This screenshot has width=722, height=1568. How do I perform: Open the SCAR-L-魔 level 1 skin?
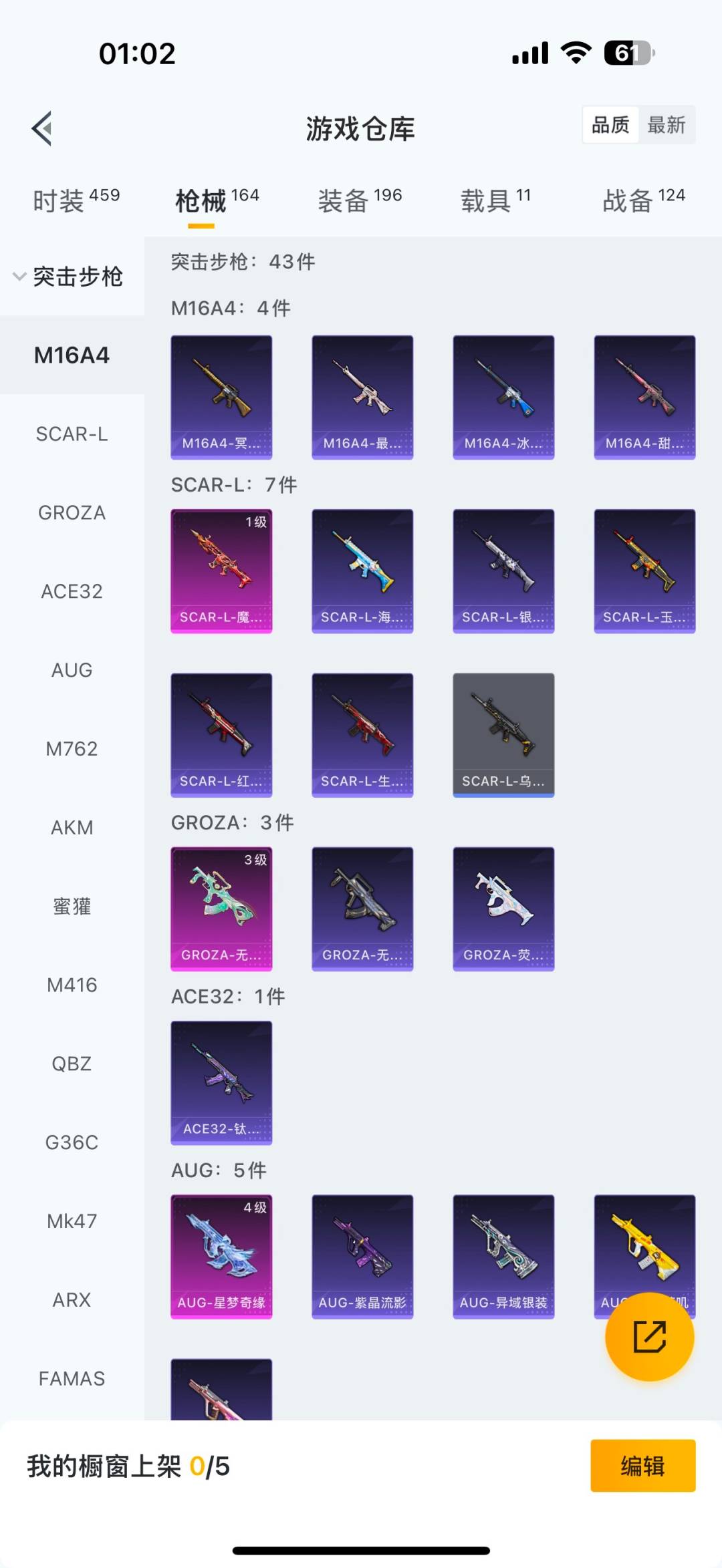[x=221, y=571]
